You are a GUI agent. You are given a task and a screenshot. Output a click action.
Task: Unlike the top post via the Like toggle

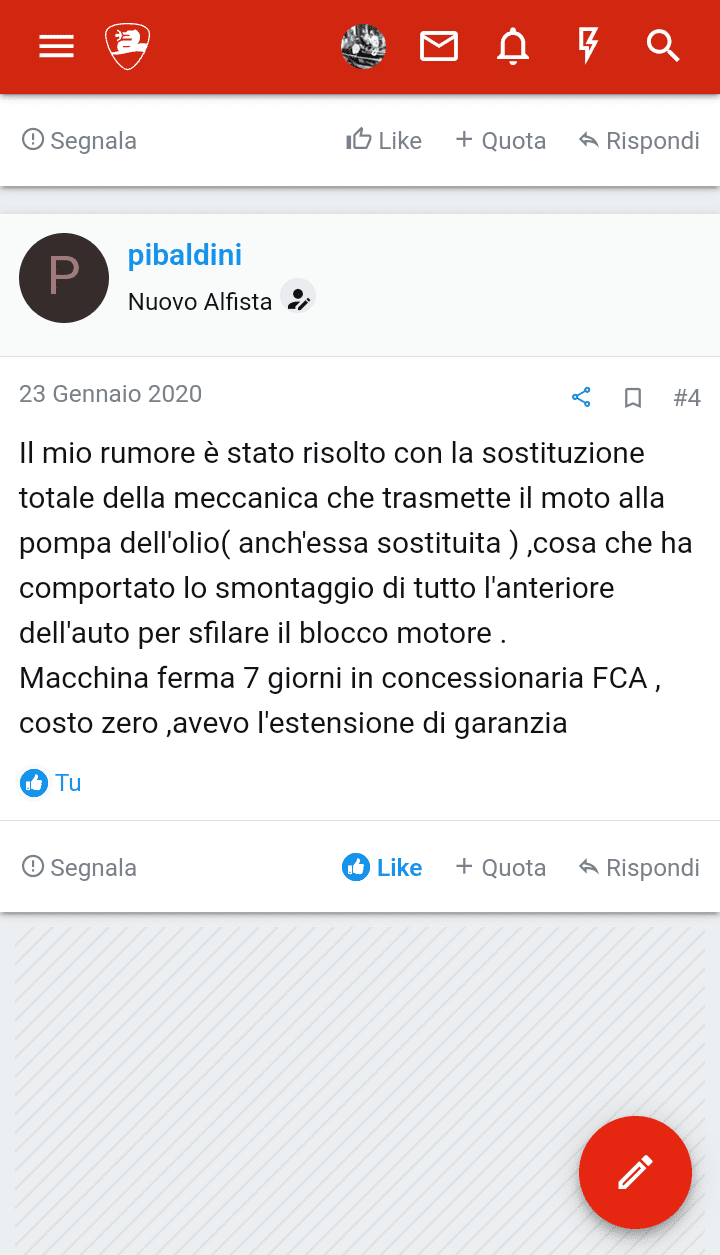pyautogui.click(x=384, y=140)
